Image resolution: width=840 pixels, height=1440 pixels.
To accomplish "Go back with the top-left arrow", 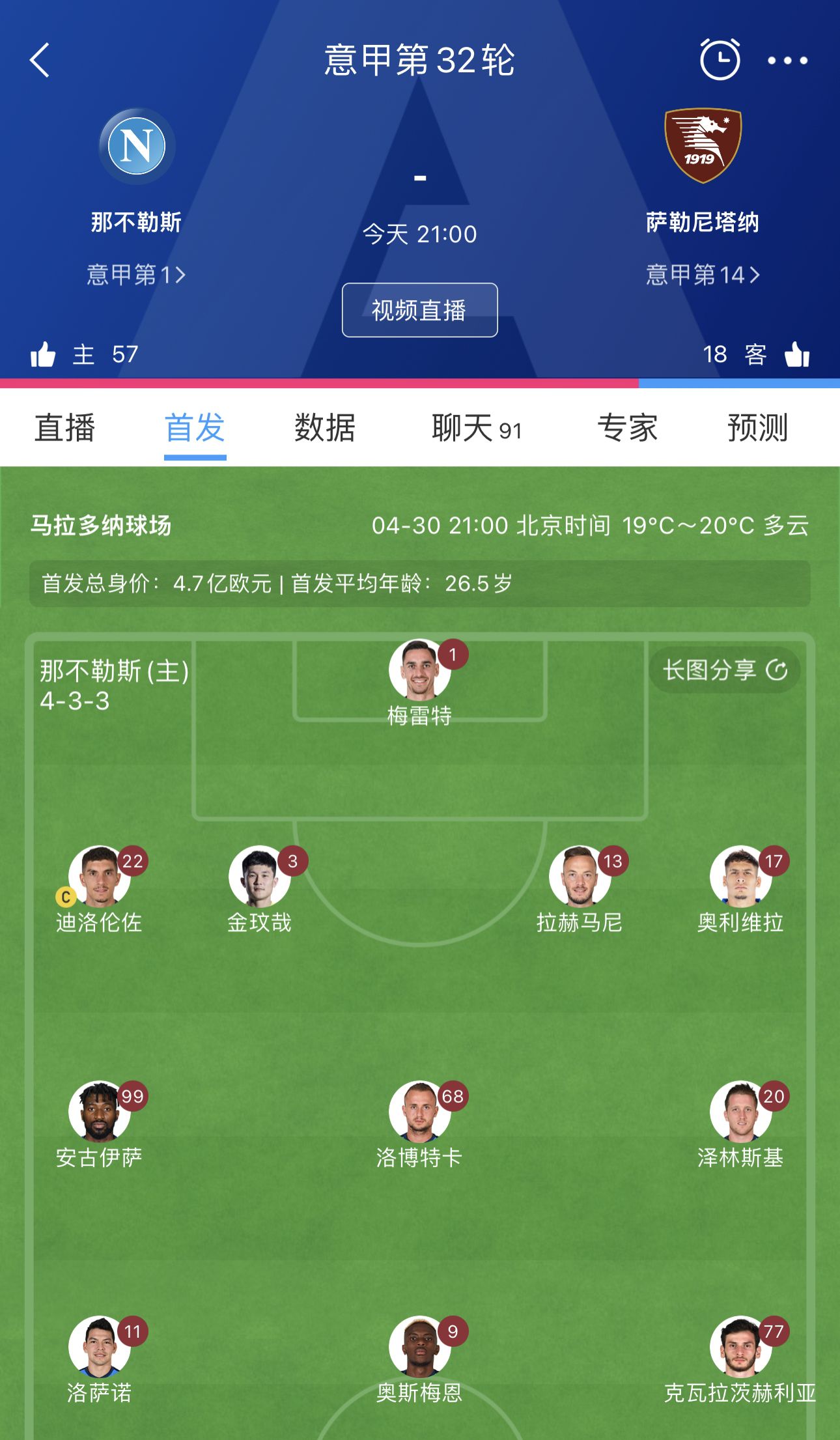I will click(40, 61).
